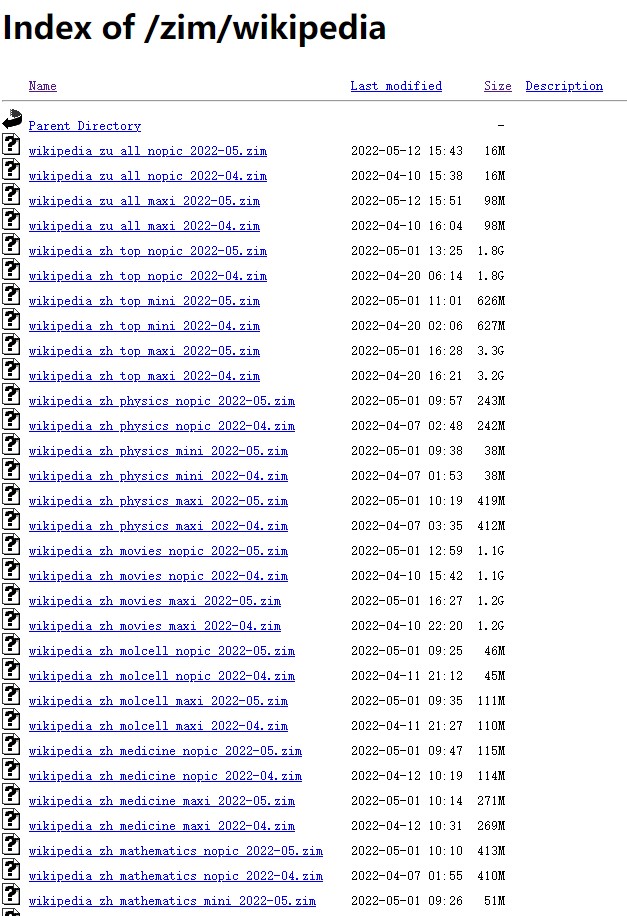
Task: Open wikipedia_zu_all_maxi_2022-04.zim link
Action: coord(144,226)
